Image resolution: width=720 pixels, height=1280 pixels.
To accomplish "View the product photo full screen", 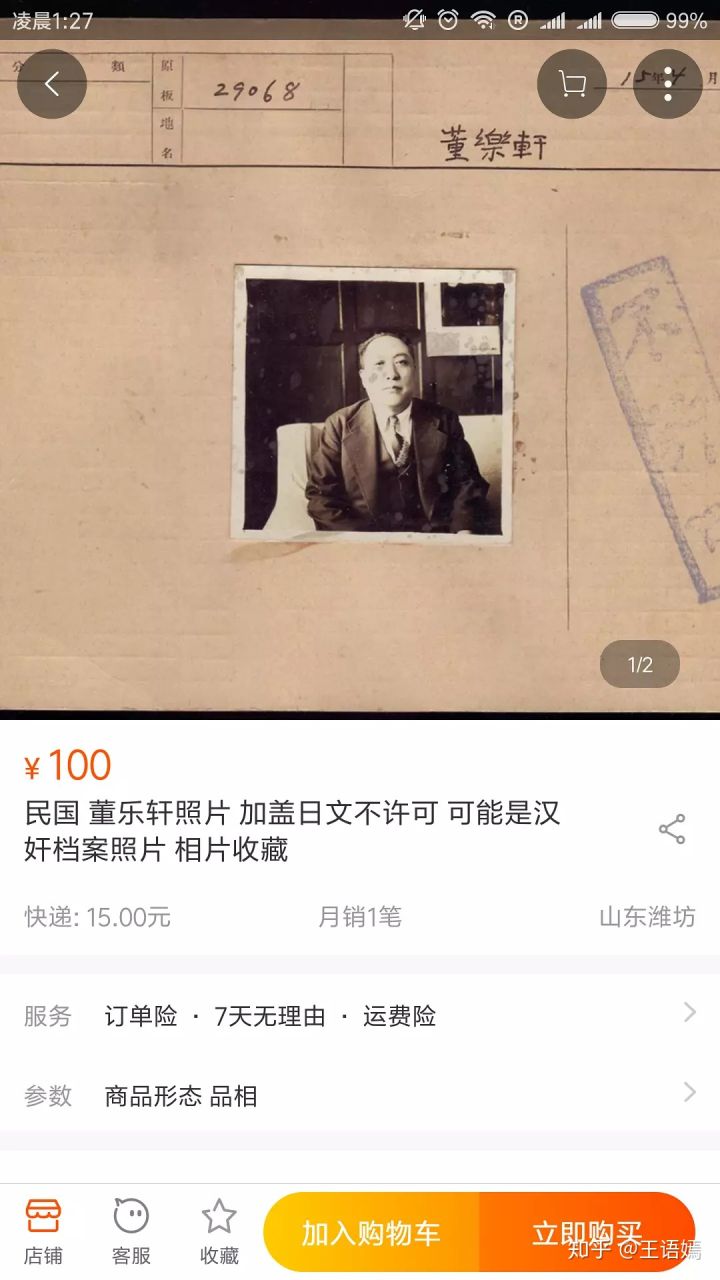I will click(373, 403).
